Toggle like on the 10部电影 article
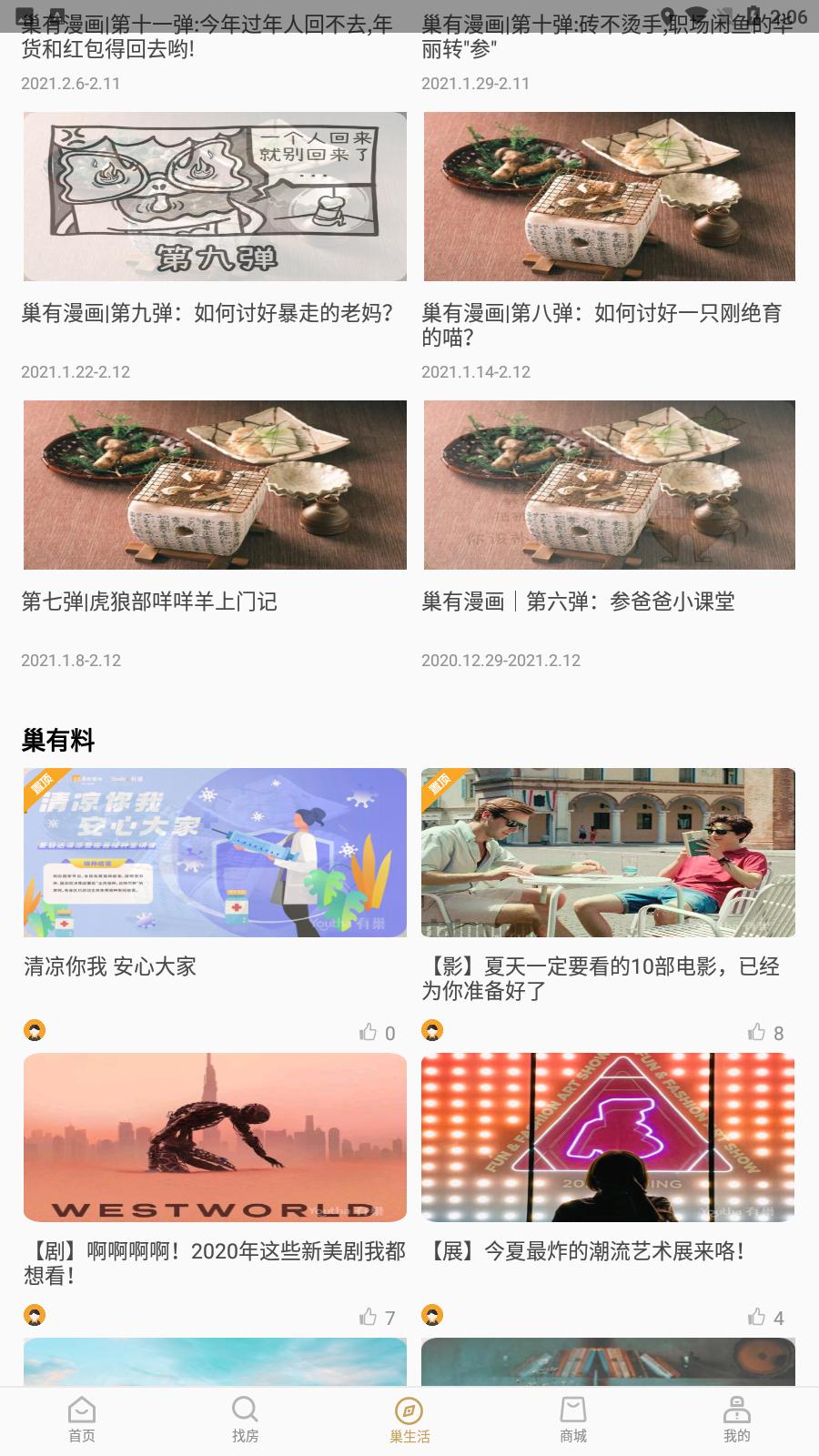The image size is (819, 1456). pyautogui.click(x=755, y=1031)
